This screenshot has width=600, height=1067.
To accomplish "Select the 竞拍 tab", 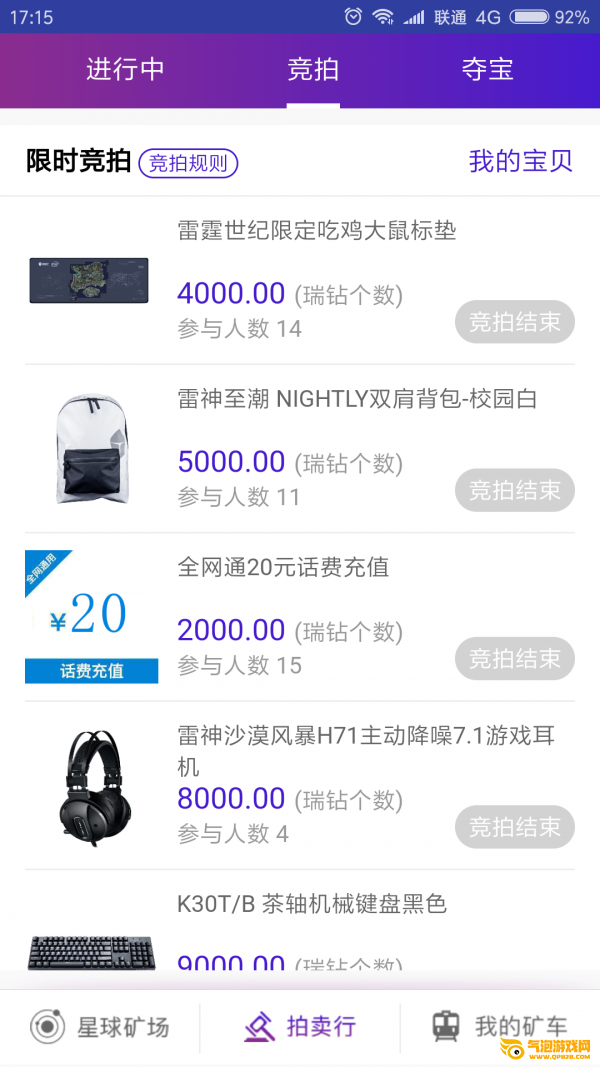I will point(313,69).
